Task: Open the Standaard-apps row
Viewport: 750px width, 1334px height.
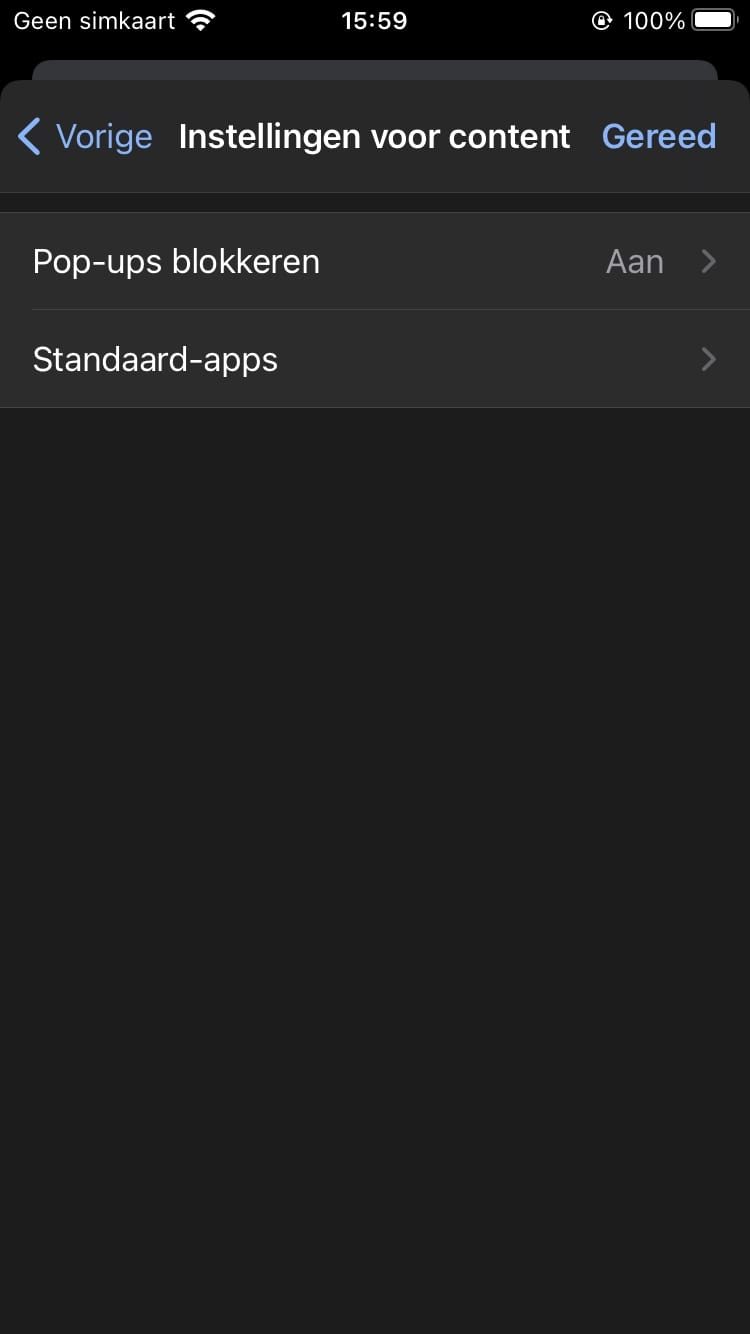Action: pos(375,359)
